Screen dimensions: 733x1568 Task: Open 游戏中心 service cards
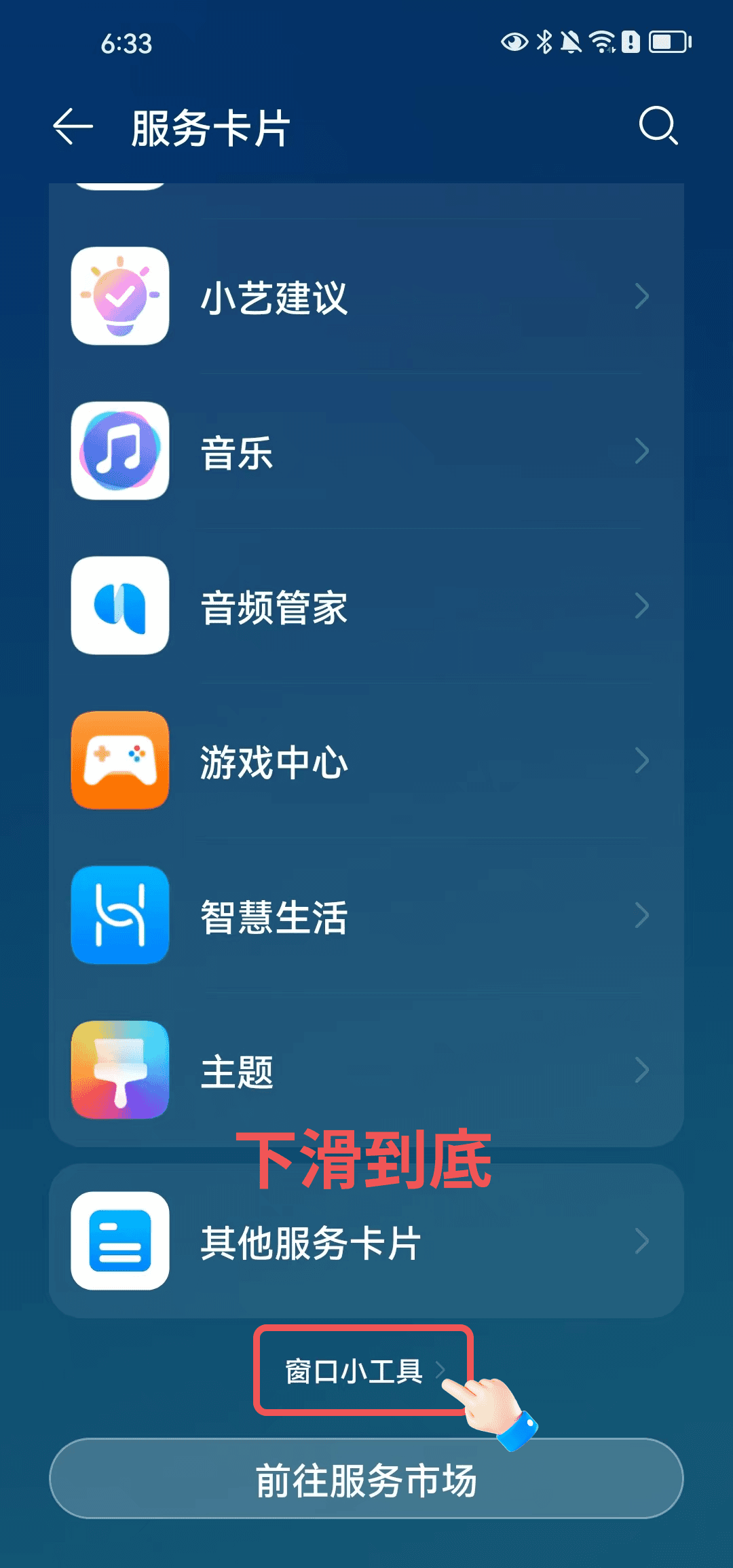pyautogui.click(x=366, y=761)
